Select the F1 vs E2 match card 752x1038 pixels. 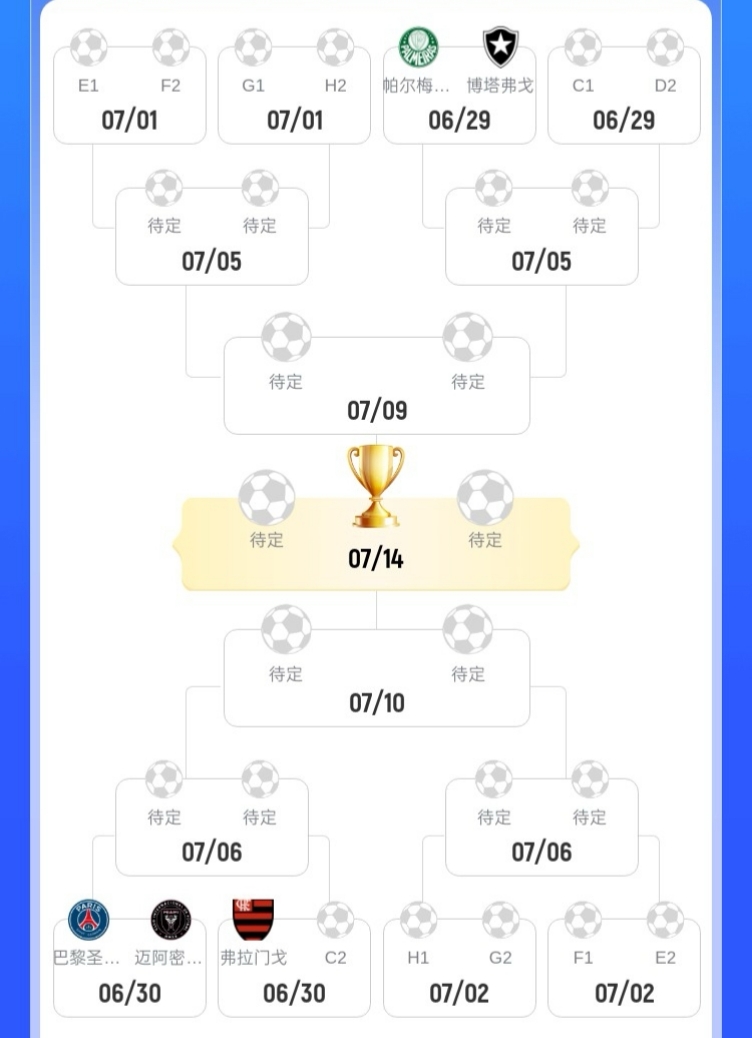pos(624,970)
